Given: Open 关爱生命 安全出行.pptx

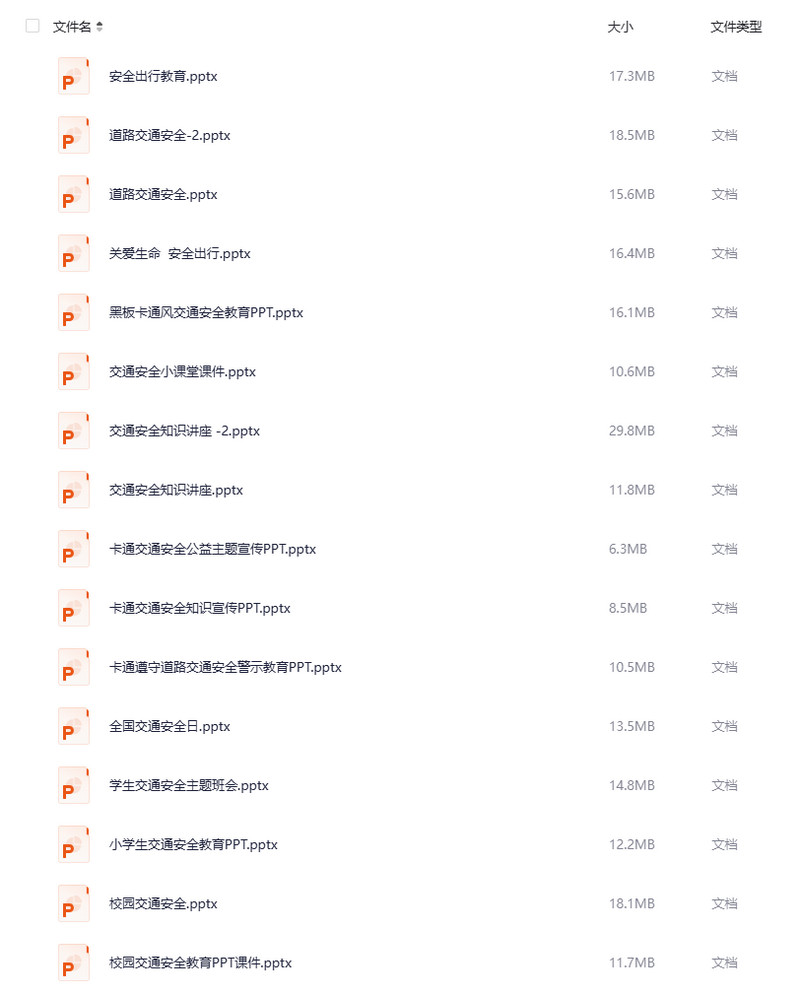Looking at the screenshot, I should [179, 253].
